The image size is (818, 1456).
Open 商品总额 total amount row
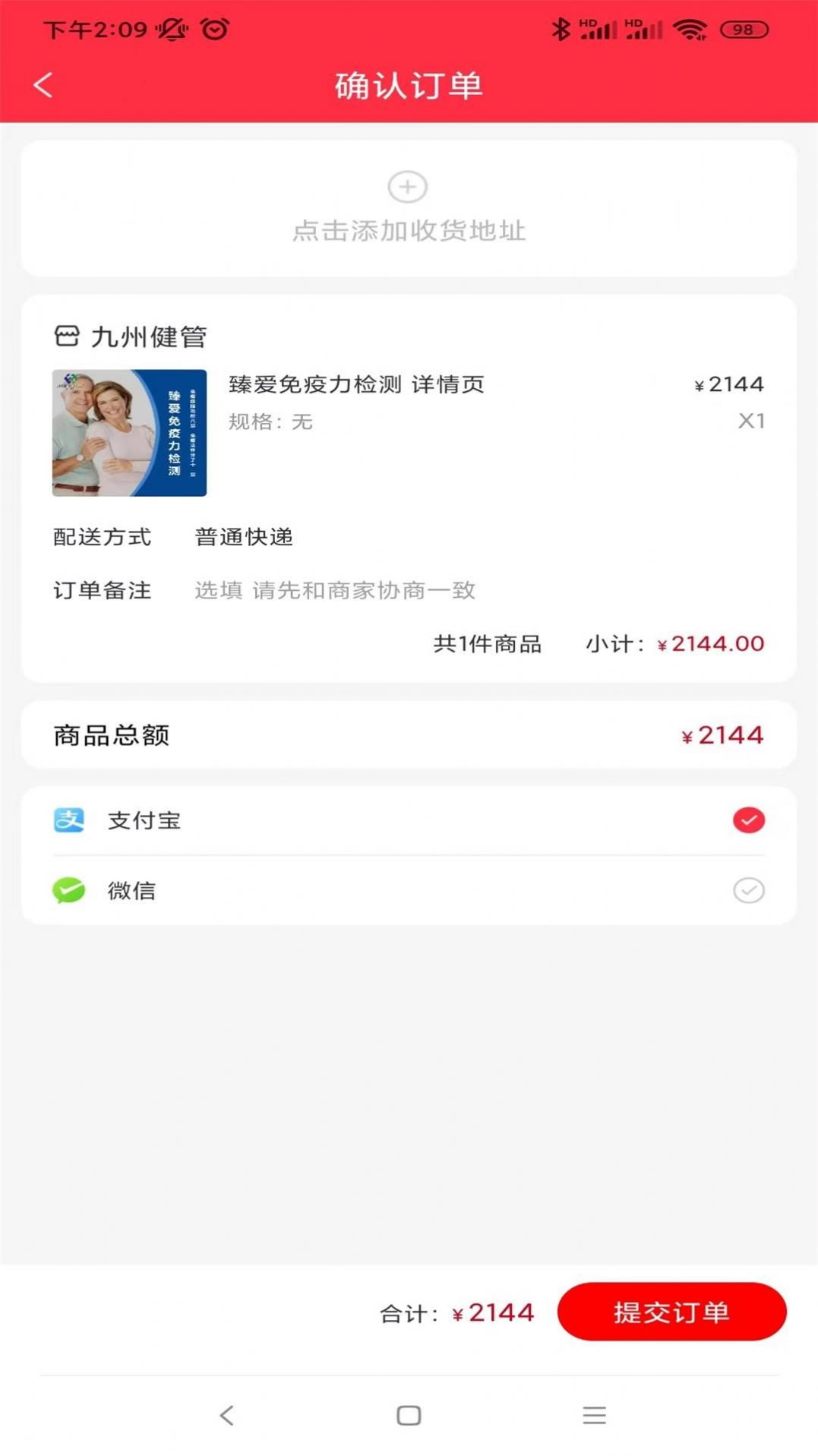coord(408,734)
